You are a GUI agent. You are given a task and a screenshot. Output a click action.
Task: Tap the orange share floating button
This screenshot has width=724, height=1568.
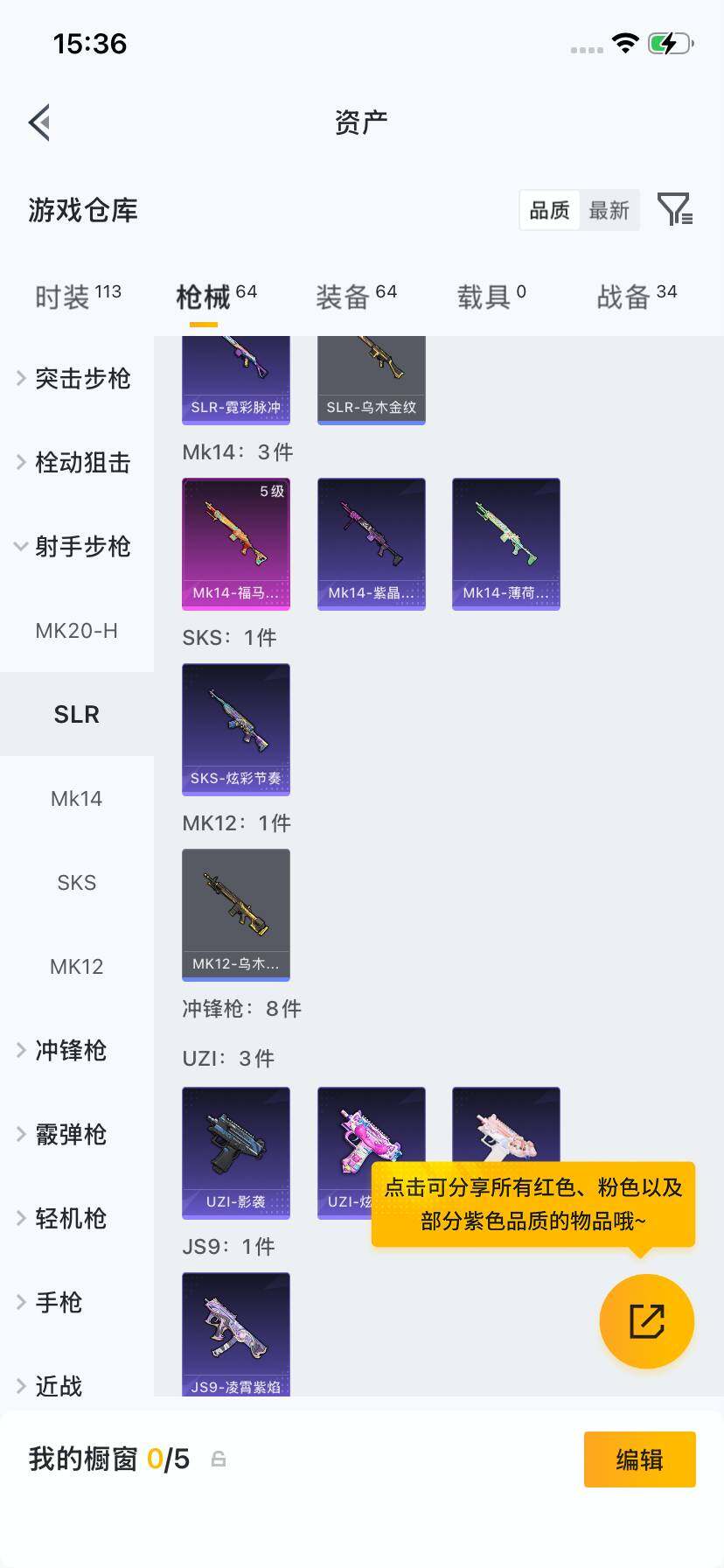coord(646,1321)
